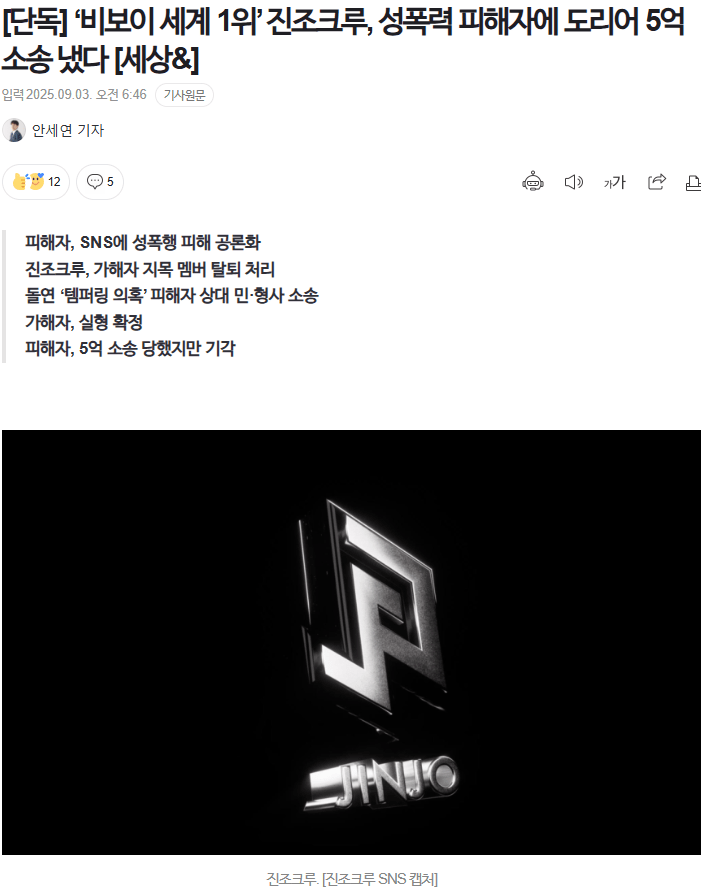Print the article
This screenshot has height=894, width=701.
point(692,182)
